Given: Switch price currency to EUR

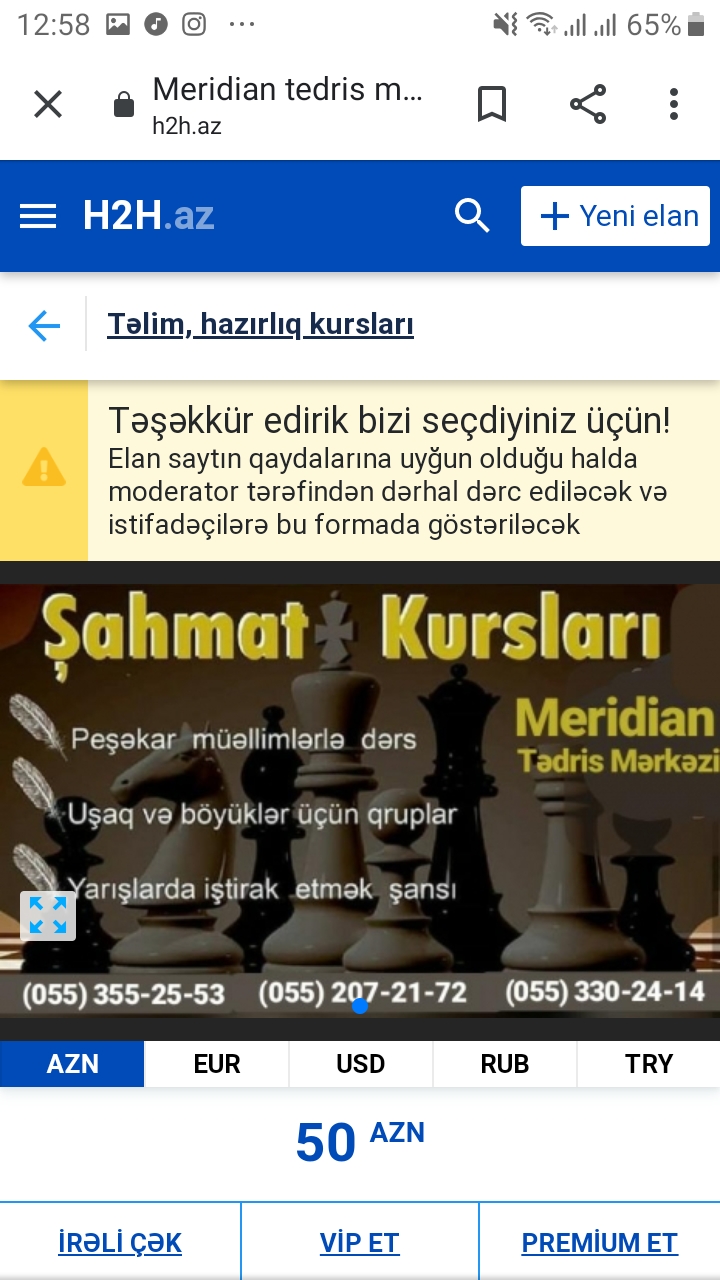Looking at the screenshot, I should click(x=217, y=1064).
